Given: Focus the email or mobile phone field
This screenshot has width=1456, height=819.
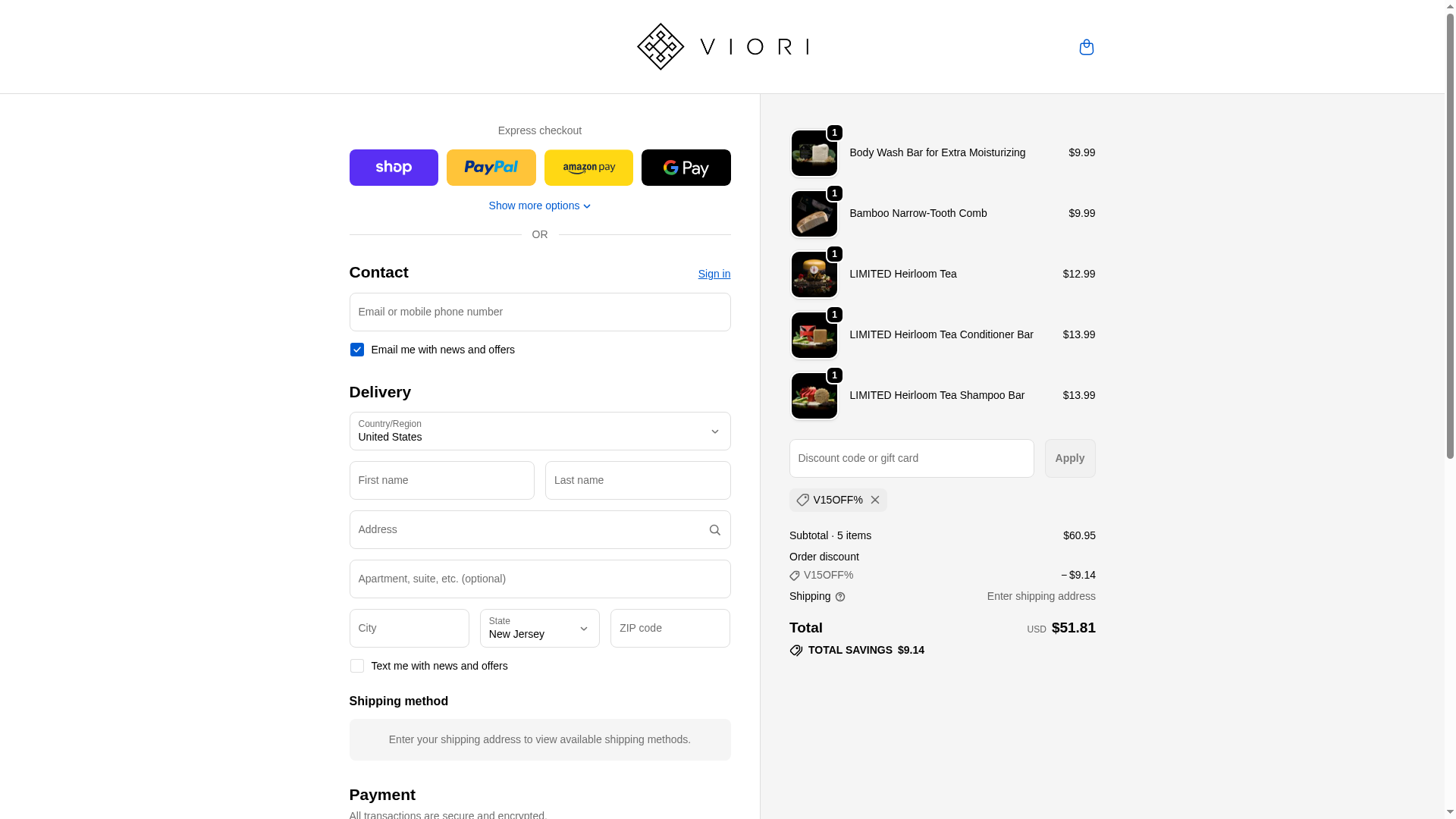Looking at the screenshot, I should [539, 312].
